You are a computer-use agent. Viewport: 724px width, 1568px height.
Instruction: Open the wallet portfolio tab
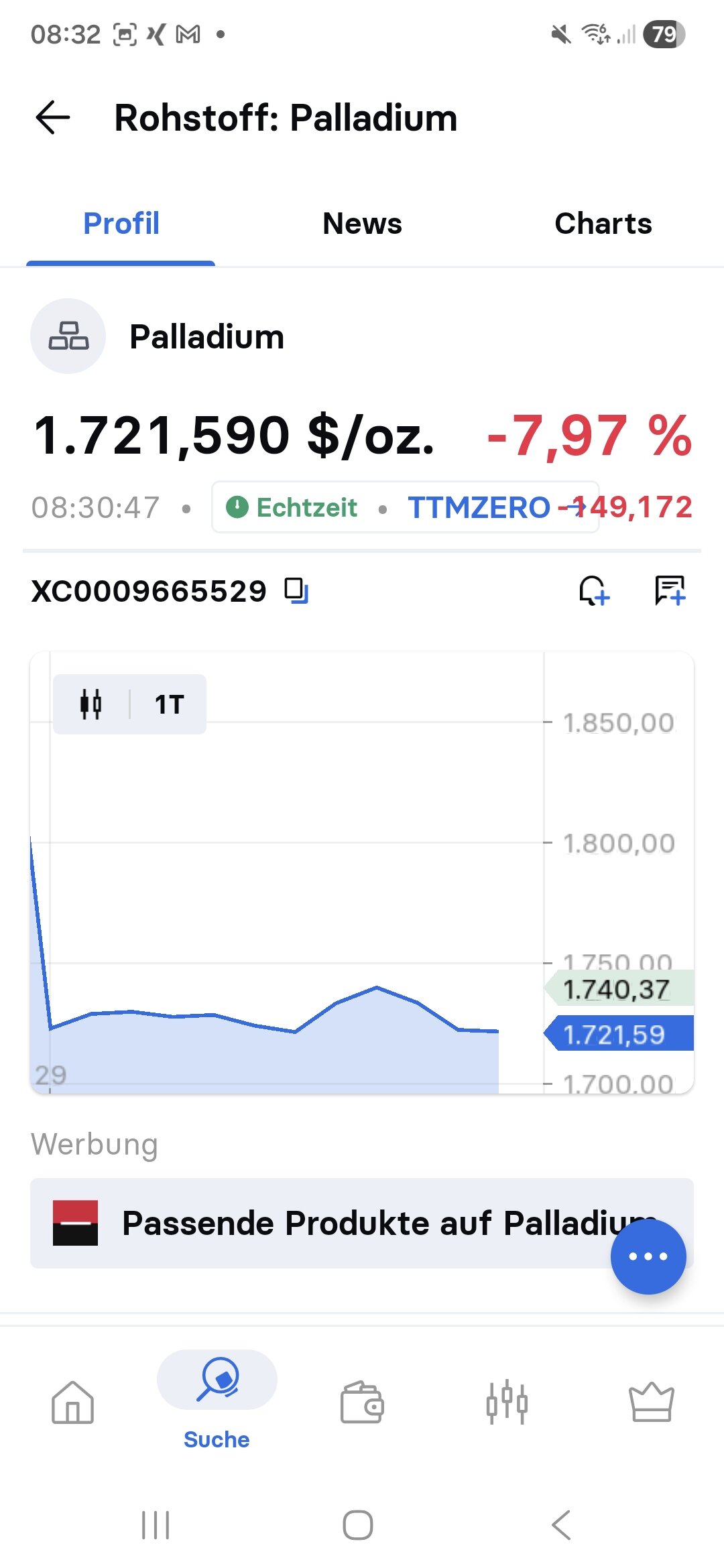point(362,1402)
